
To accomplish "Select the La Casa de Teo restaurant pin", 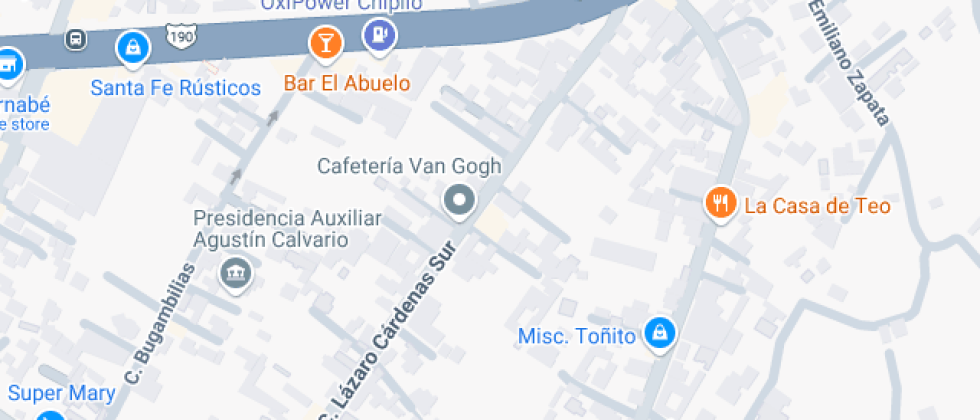I will pyautogui.click(x=720, y=204).
